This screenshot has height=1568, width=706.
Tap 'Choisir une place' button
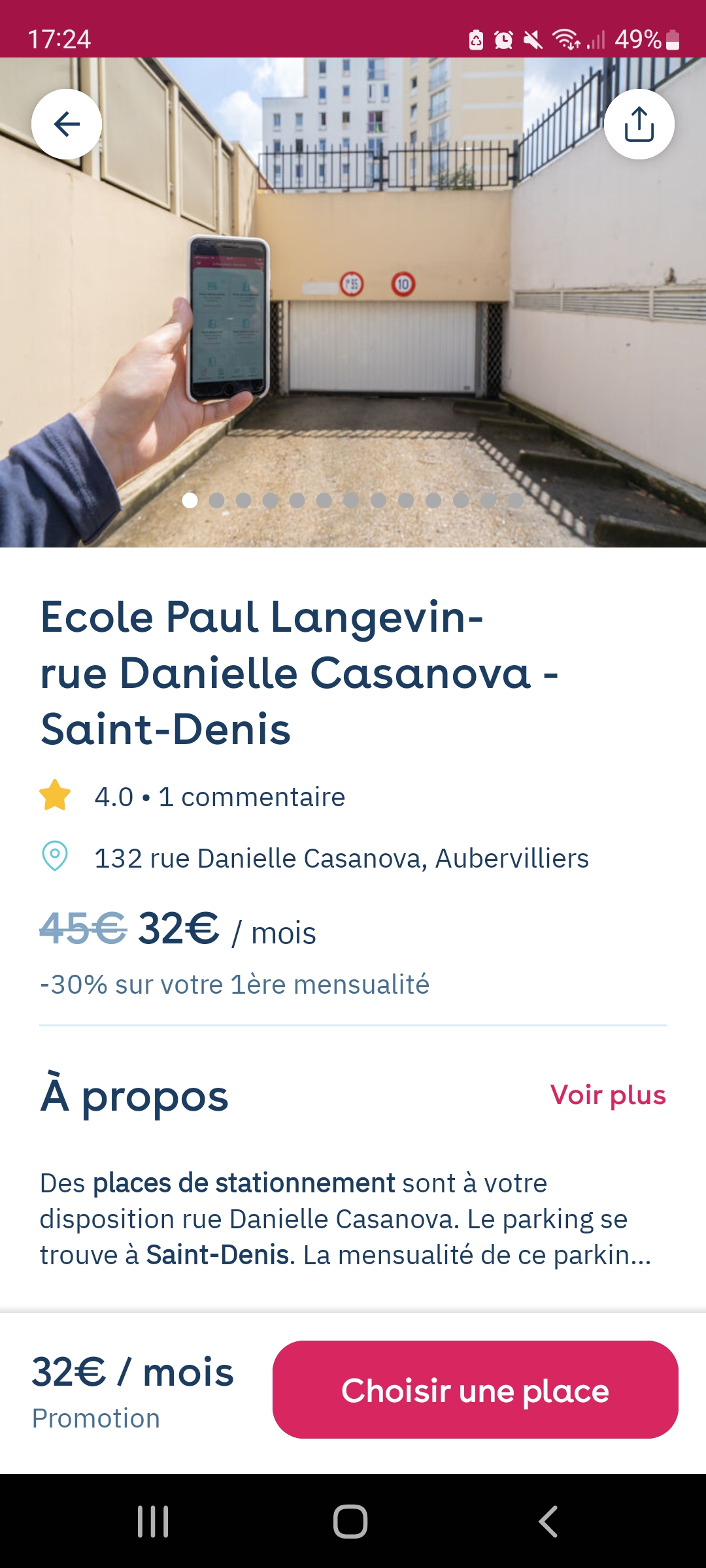(x=475, y=1390)
